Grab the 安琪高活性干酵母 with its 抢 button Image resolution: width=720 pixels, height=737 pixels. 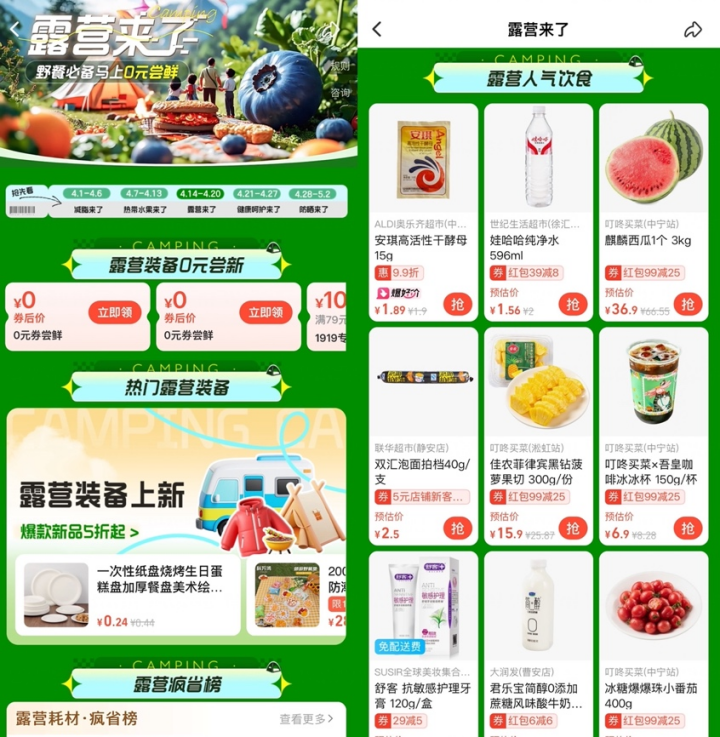pyautogui.click(x=458, y=304)
